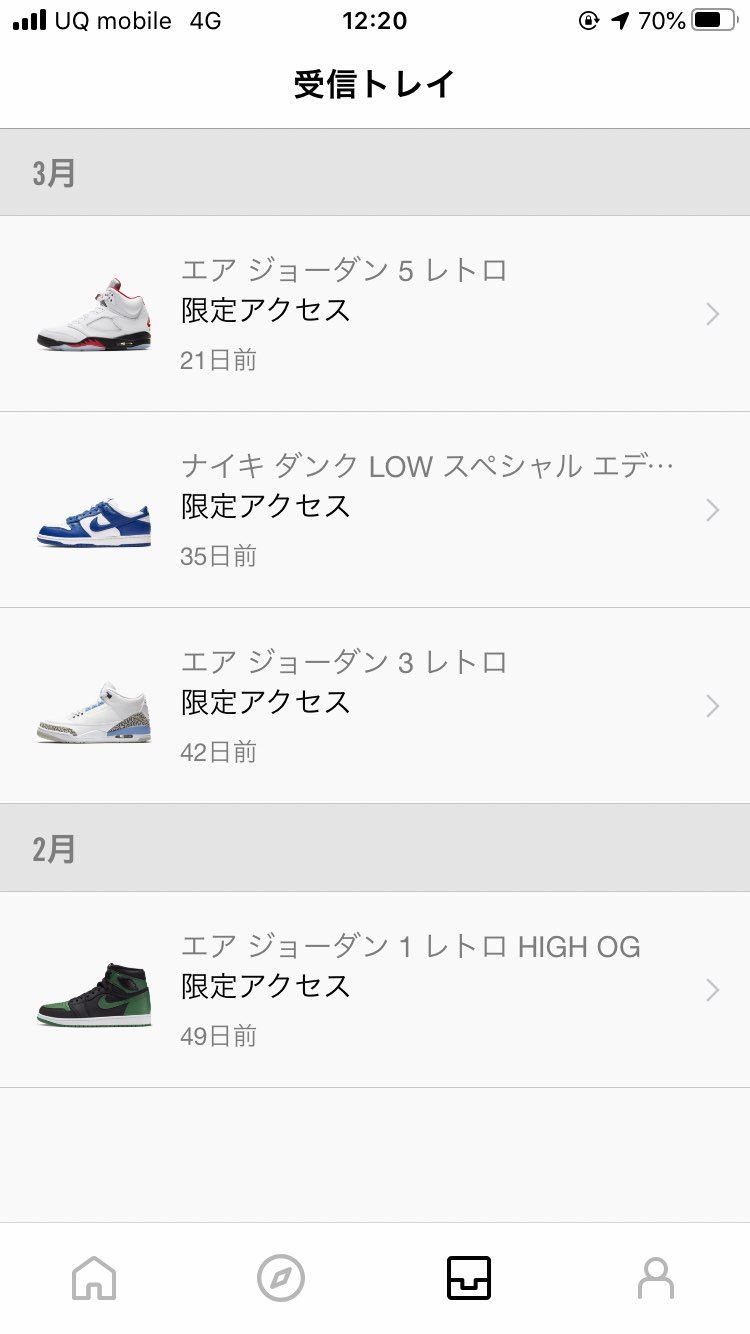
Task: Select the Discover compass icon
Action: click(x=281, y=1277)
